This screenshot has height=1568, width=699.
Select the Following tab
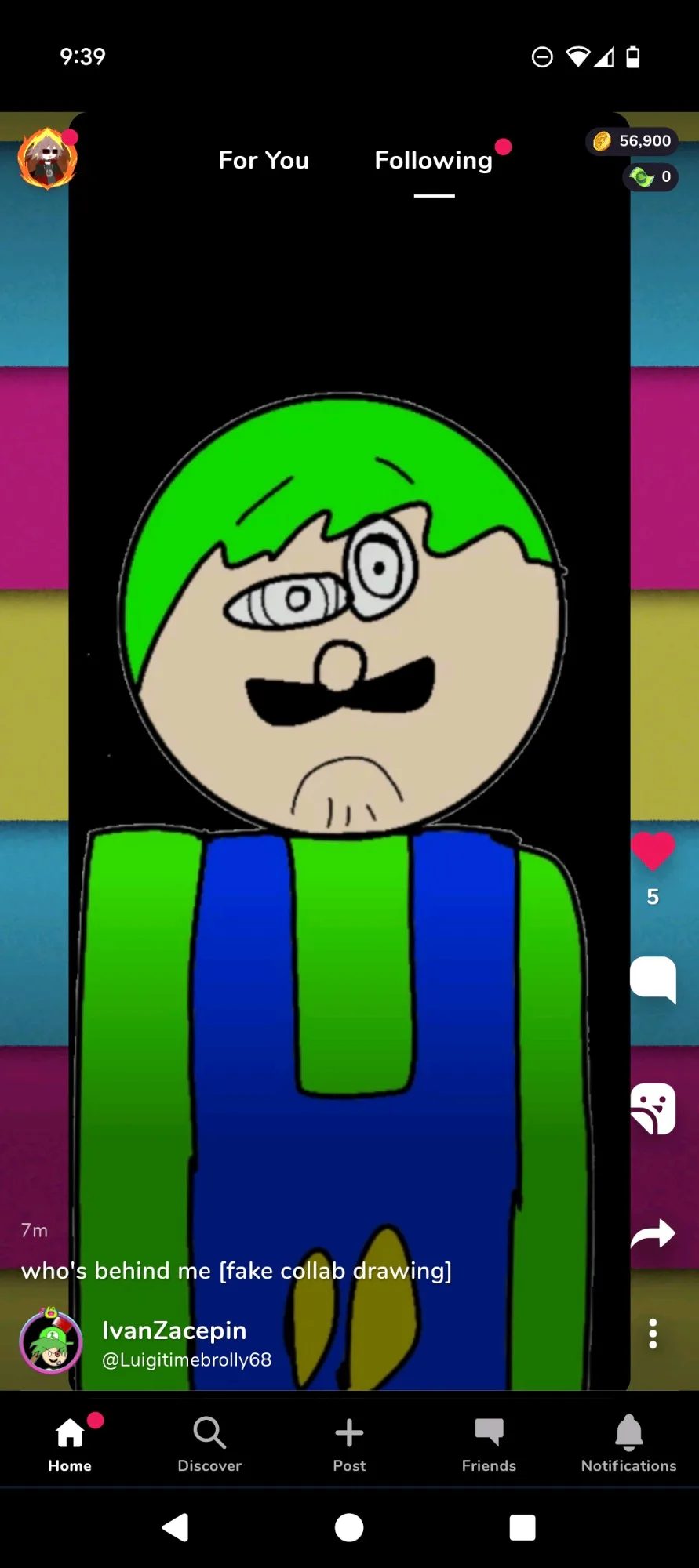pyautogui.click(x=434, y=161)
